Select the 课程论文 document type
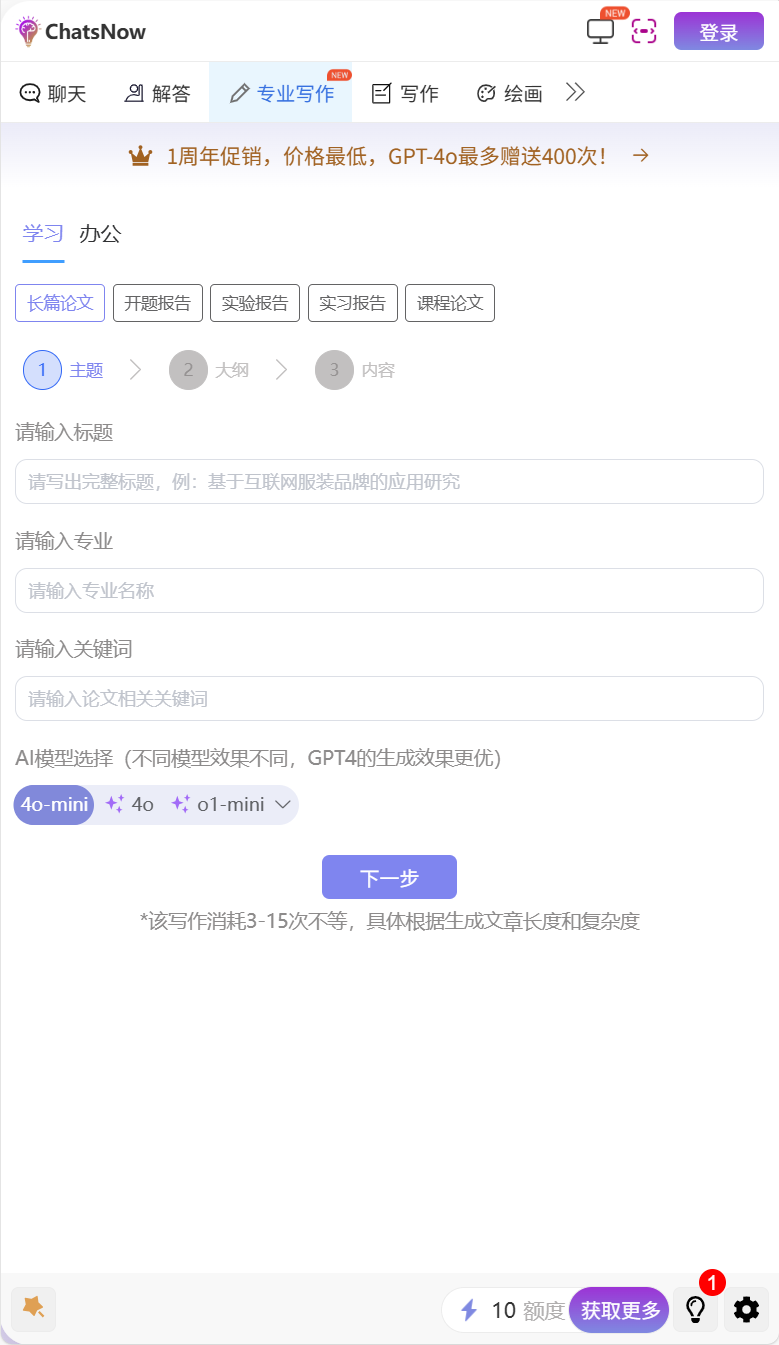The width and height of the screenshot is (779, 1345). pos(449,303)
